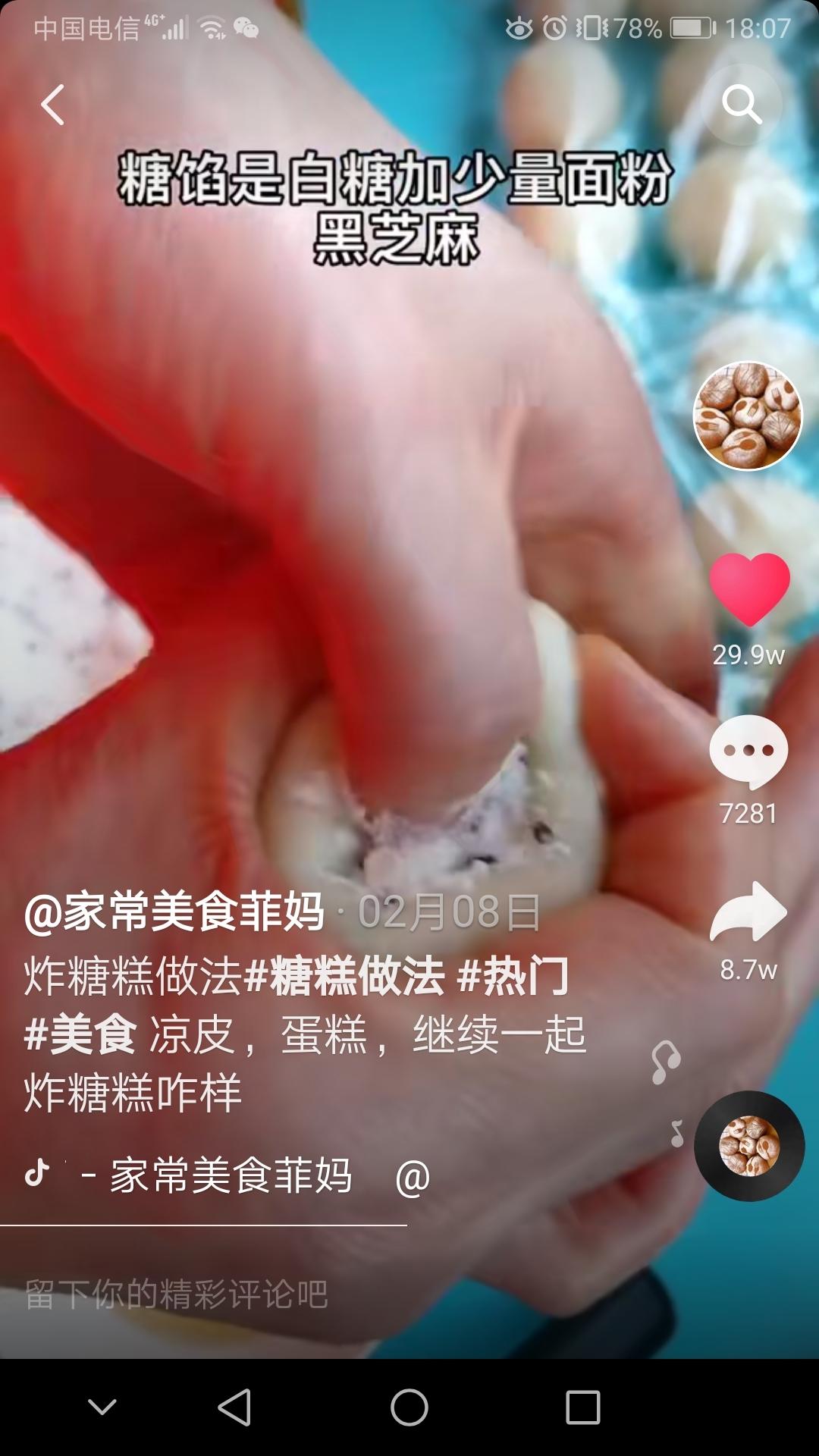This screenshot has width=819, height=1456.
Task: Open the #糖糕做法 hashtag
Action: (345, 976)
